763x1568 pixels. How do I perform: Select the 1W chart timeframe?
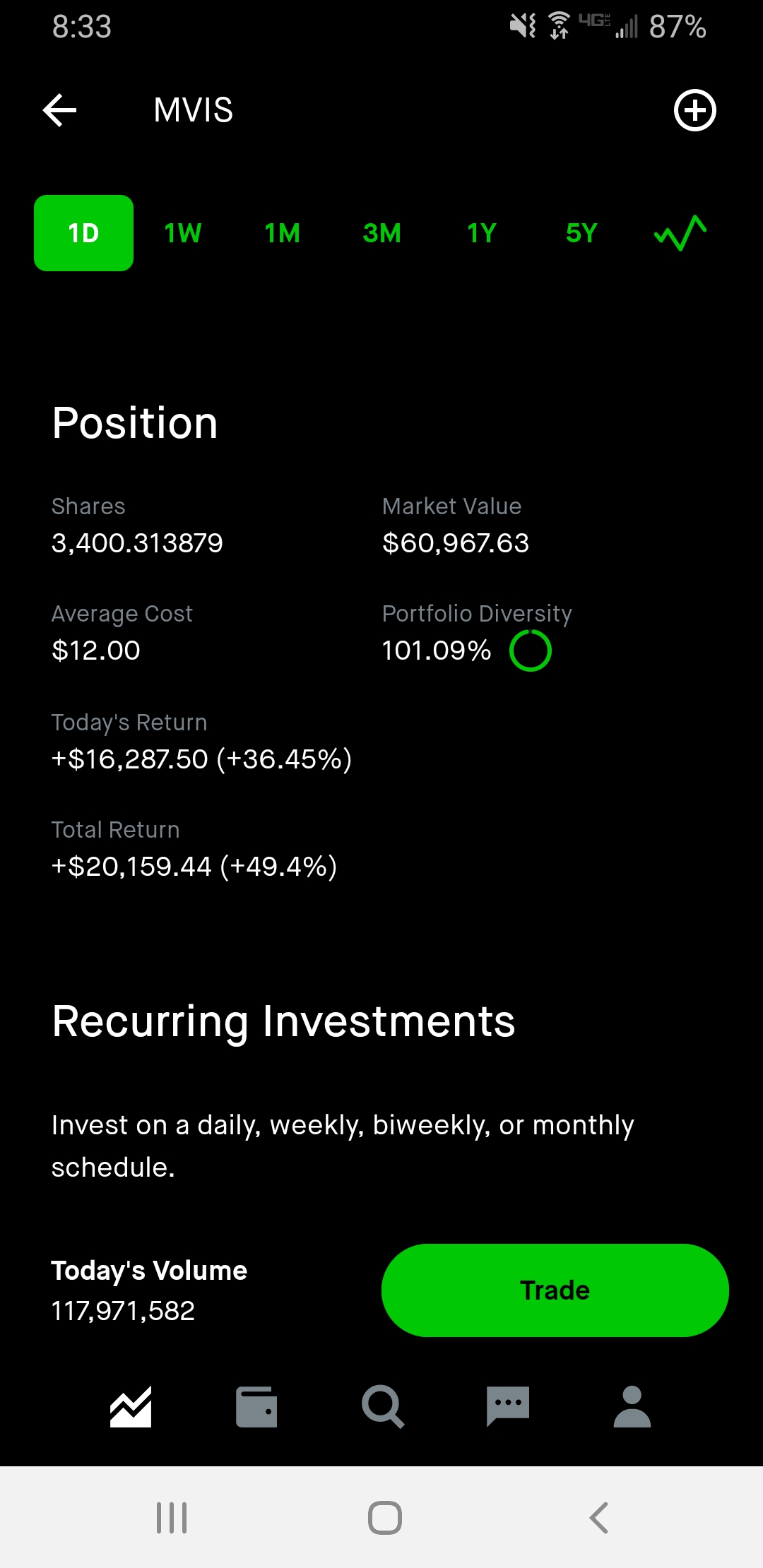pyautogui.click(x=182, y=233)
